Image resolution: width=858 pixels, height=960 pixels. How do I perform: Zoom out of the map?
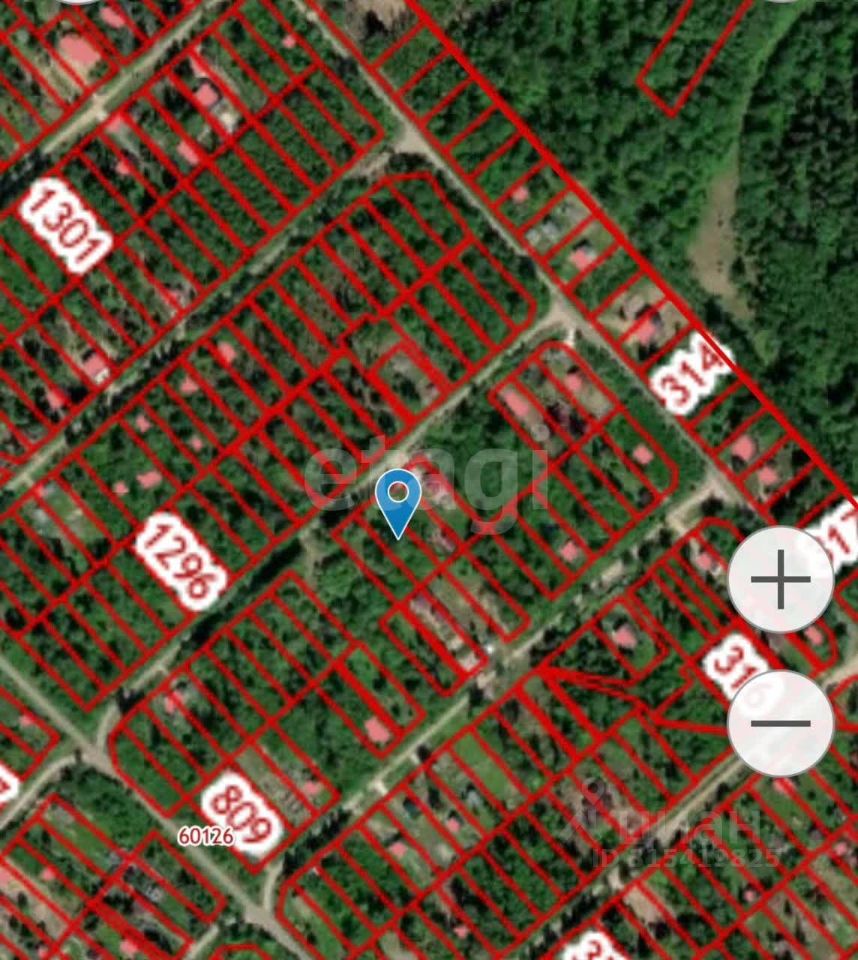tap(780, 724)
